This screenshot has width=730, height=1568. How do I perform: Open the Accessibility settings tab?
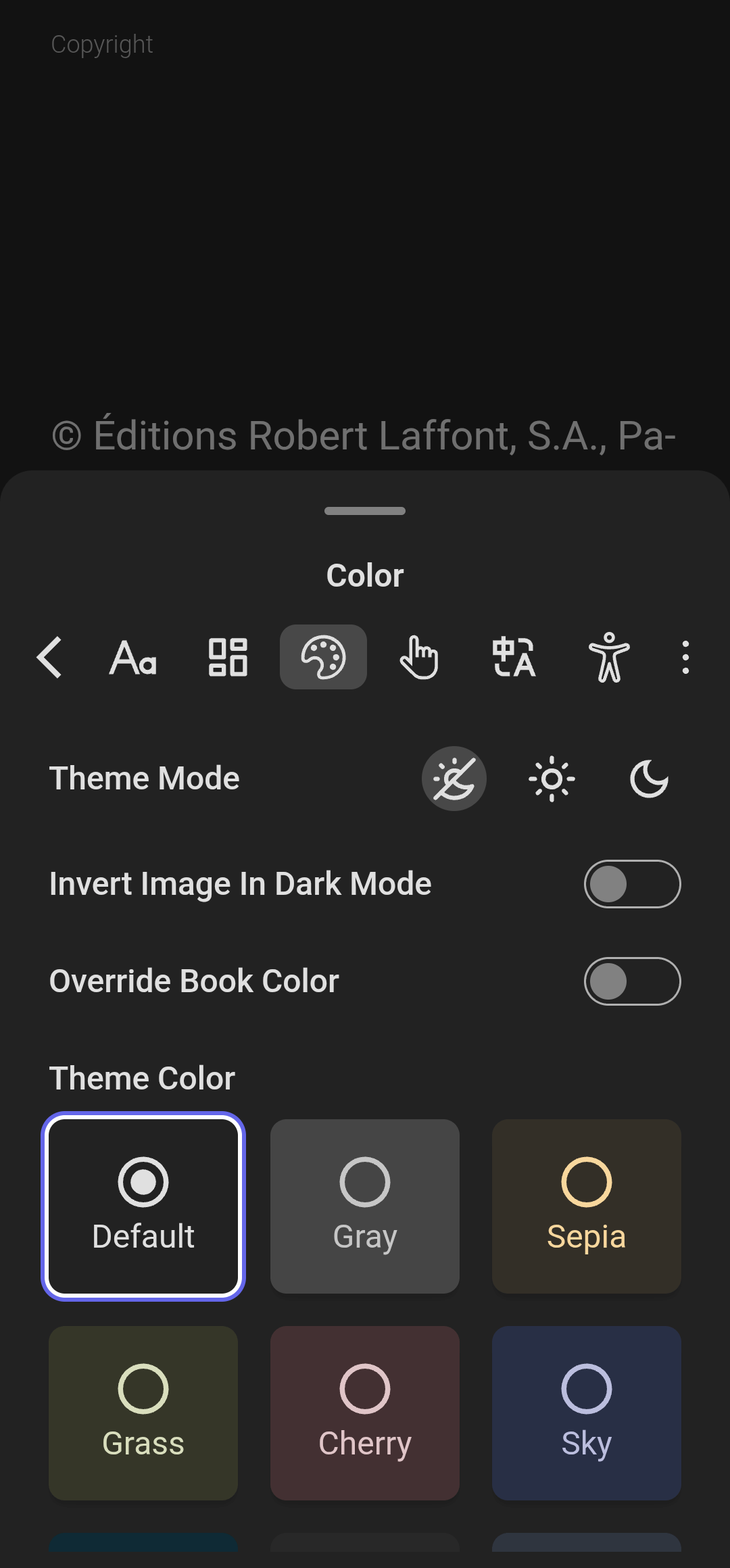(x=609, y=657)
